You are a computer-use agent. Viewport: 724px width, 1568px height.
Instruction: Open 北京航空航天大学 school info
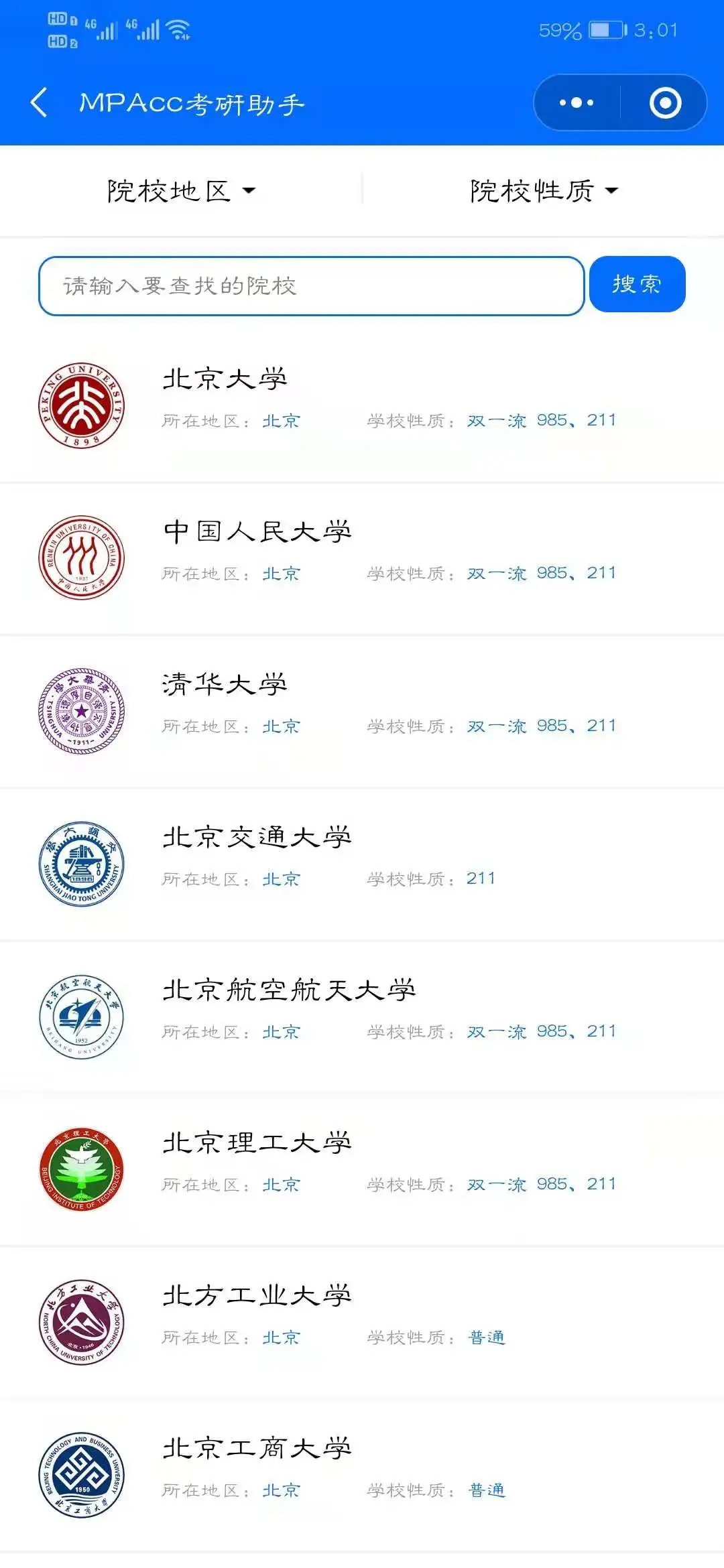click(x=290, y=990)
